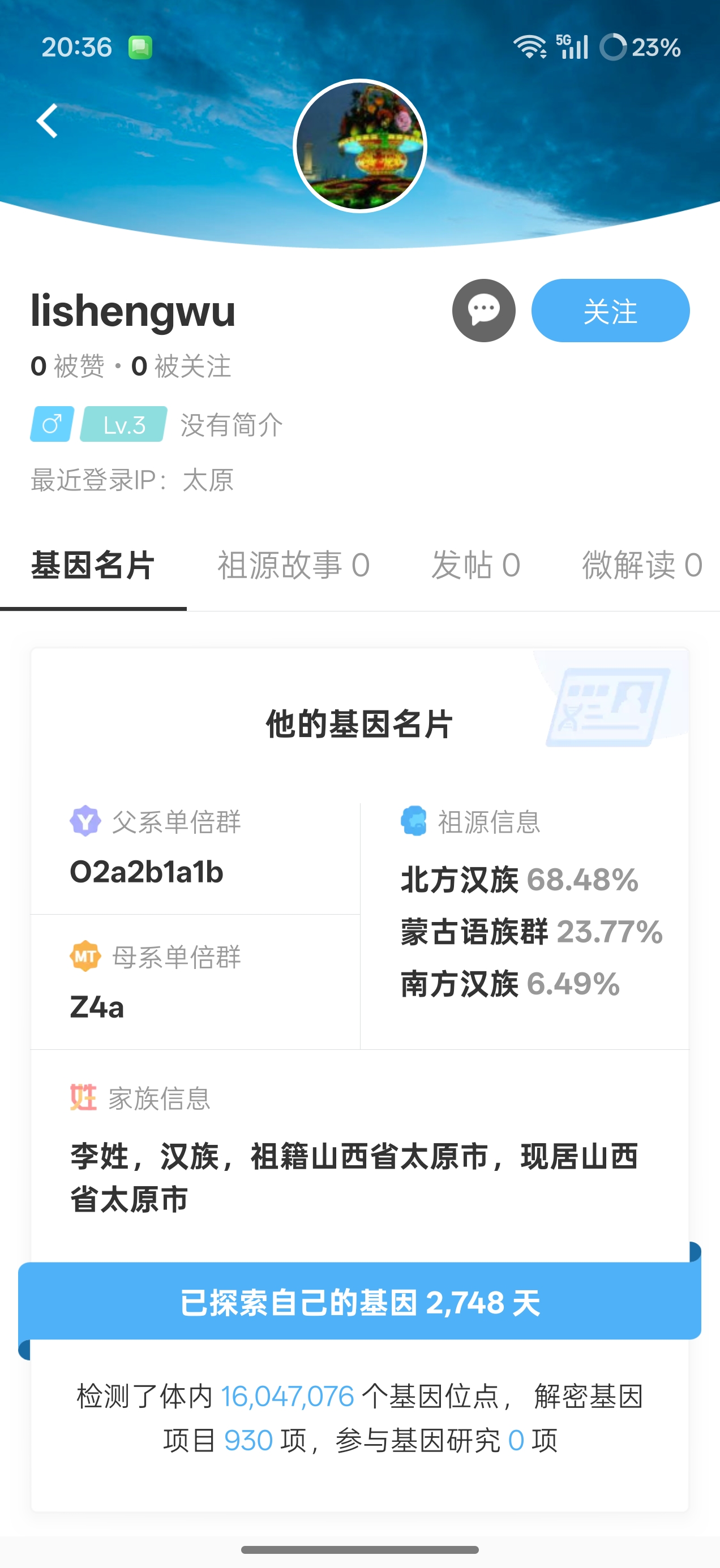Open the 发帖 tab
Screen dimensions: 720x1568
[x=475, y=565]
